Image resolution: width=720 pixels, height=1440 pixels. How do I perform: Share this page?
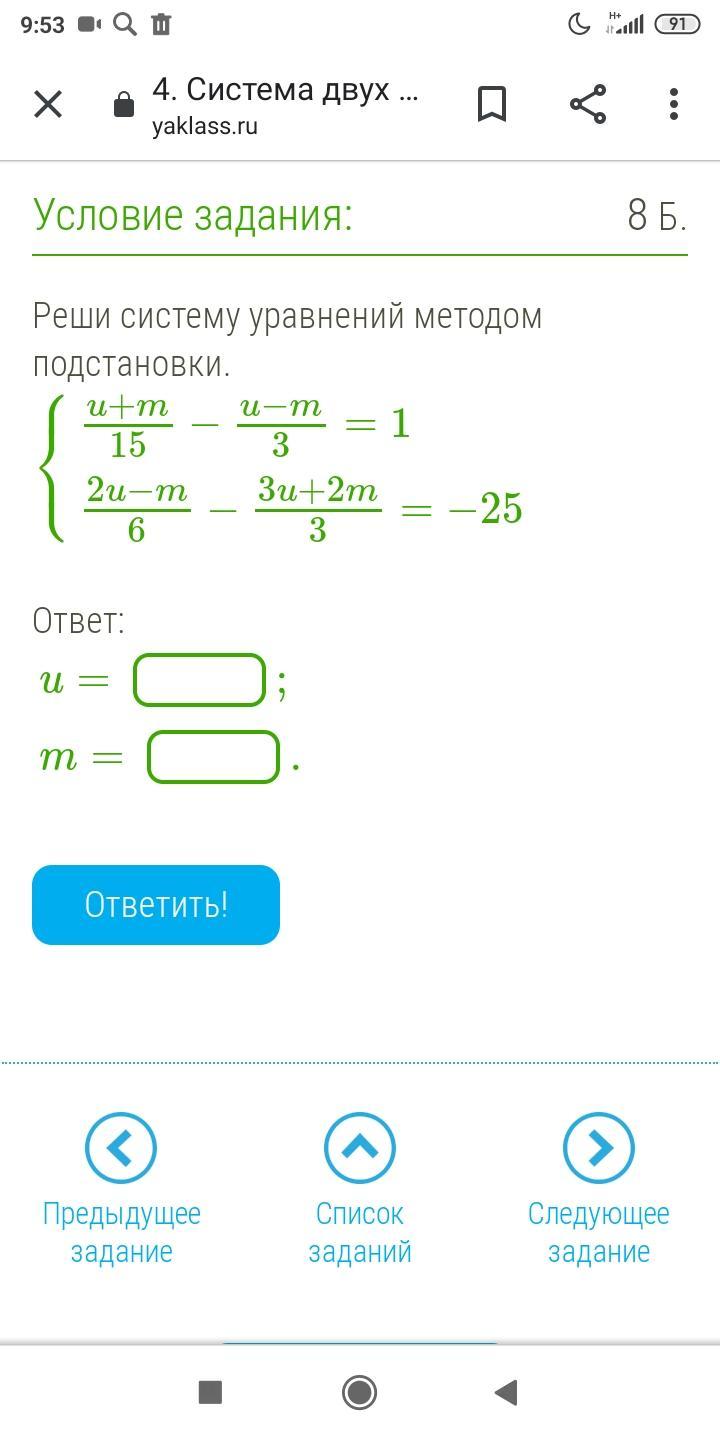[x=587, y=104]
